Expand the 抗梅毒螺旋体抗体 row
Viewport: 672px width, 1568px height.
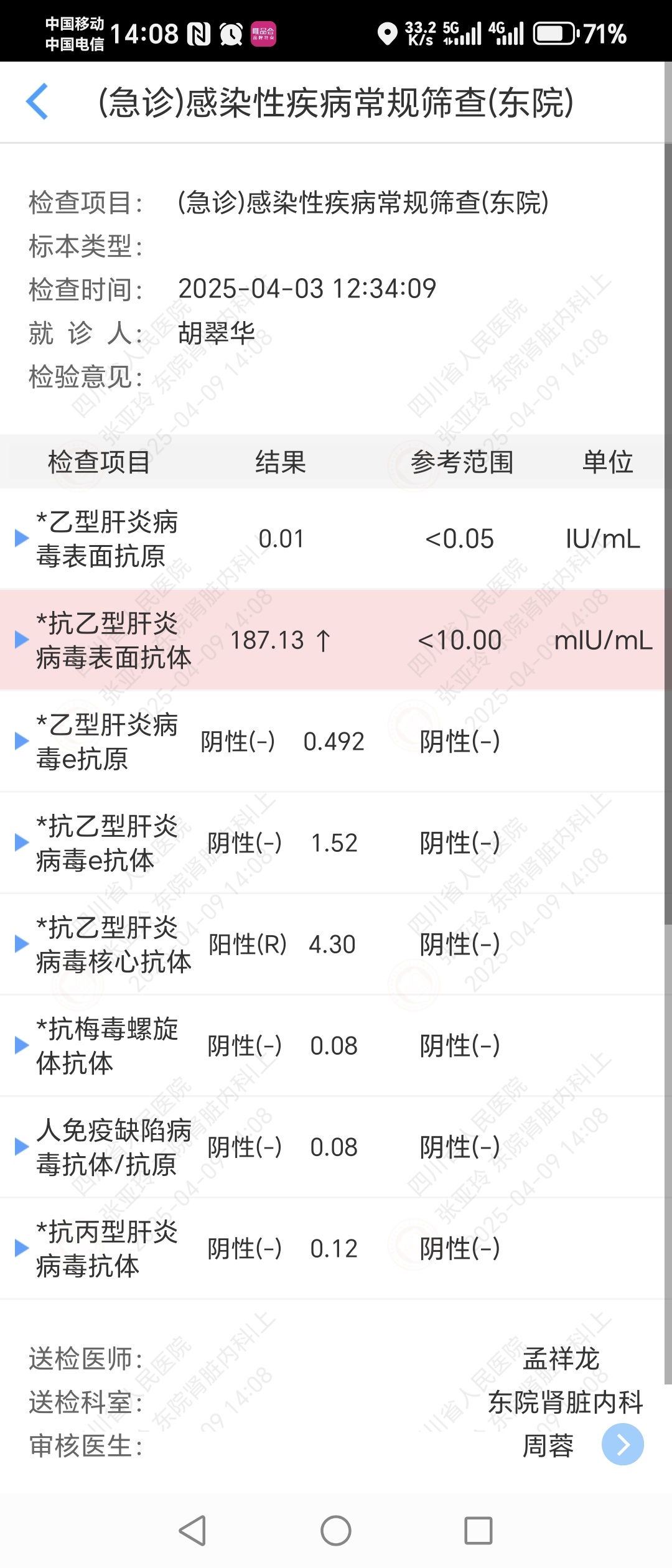click(22, 1045)
